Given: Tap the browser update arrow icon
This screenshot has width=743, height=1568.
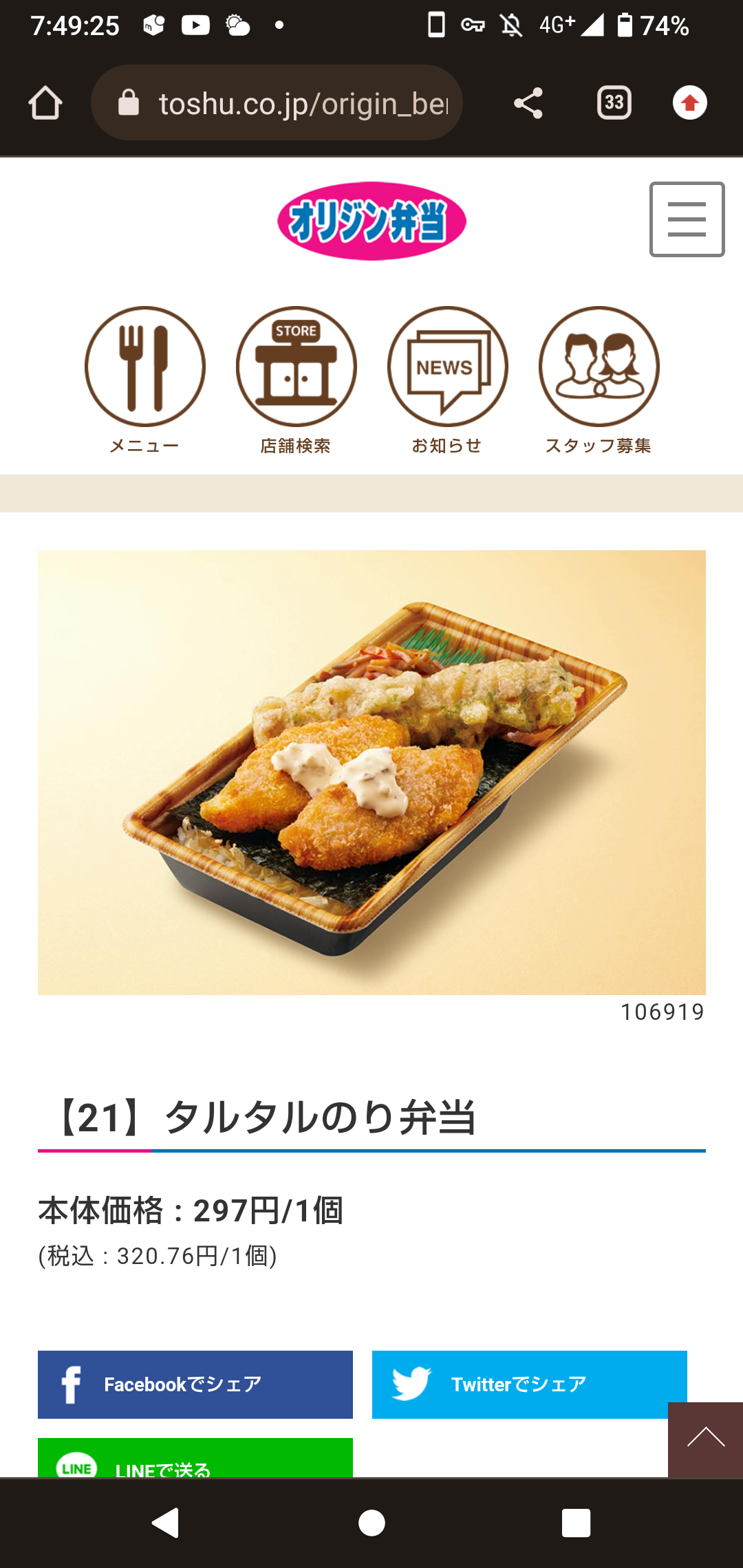Looking at the screenshot, I should 689,103.
